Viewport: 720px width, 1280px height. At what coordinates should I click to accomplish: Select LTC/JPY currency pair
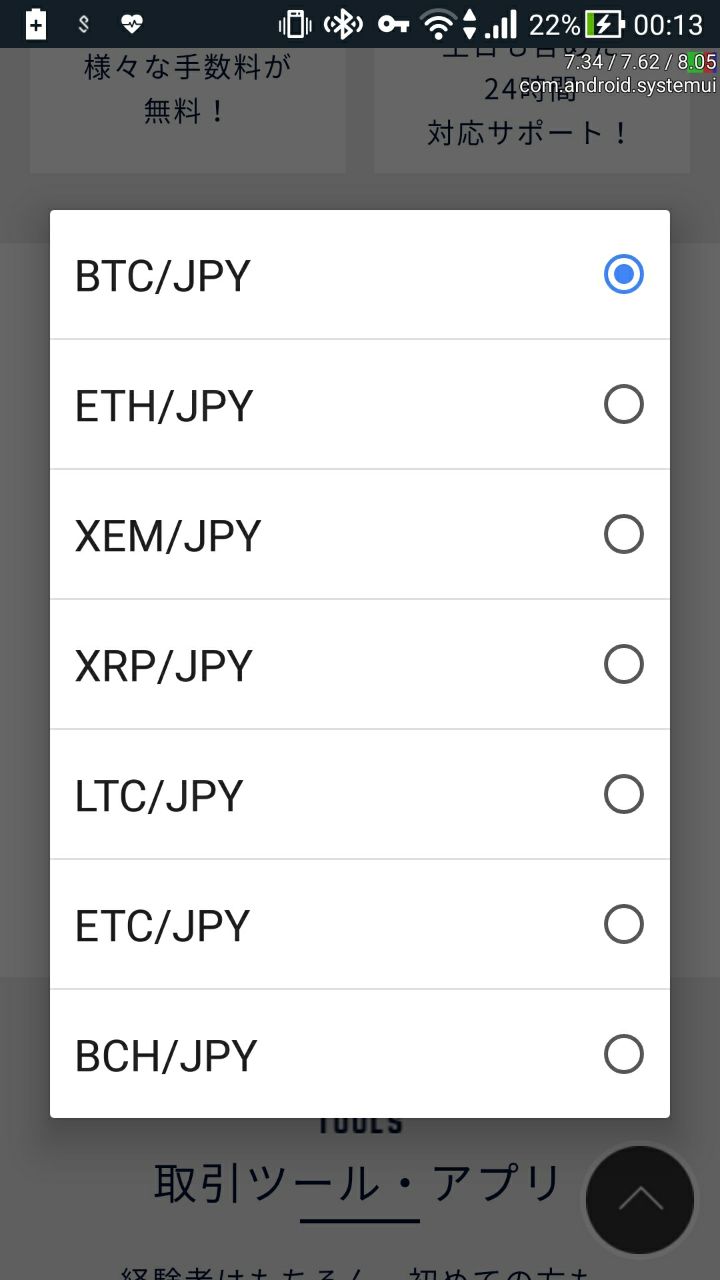pyautogui.click(x=360, y=795)
